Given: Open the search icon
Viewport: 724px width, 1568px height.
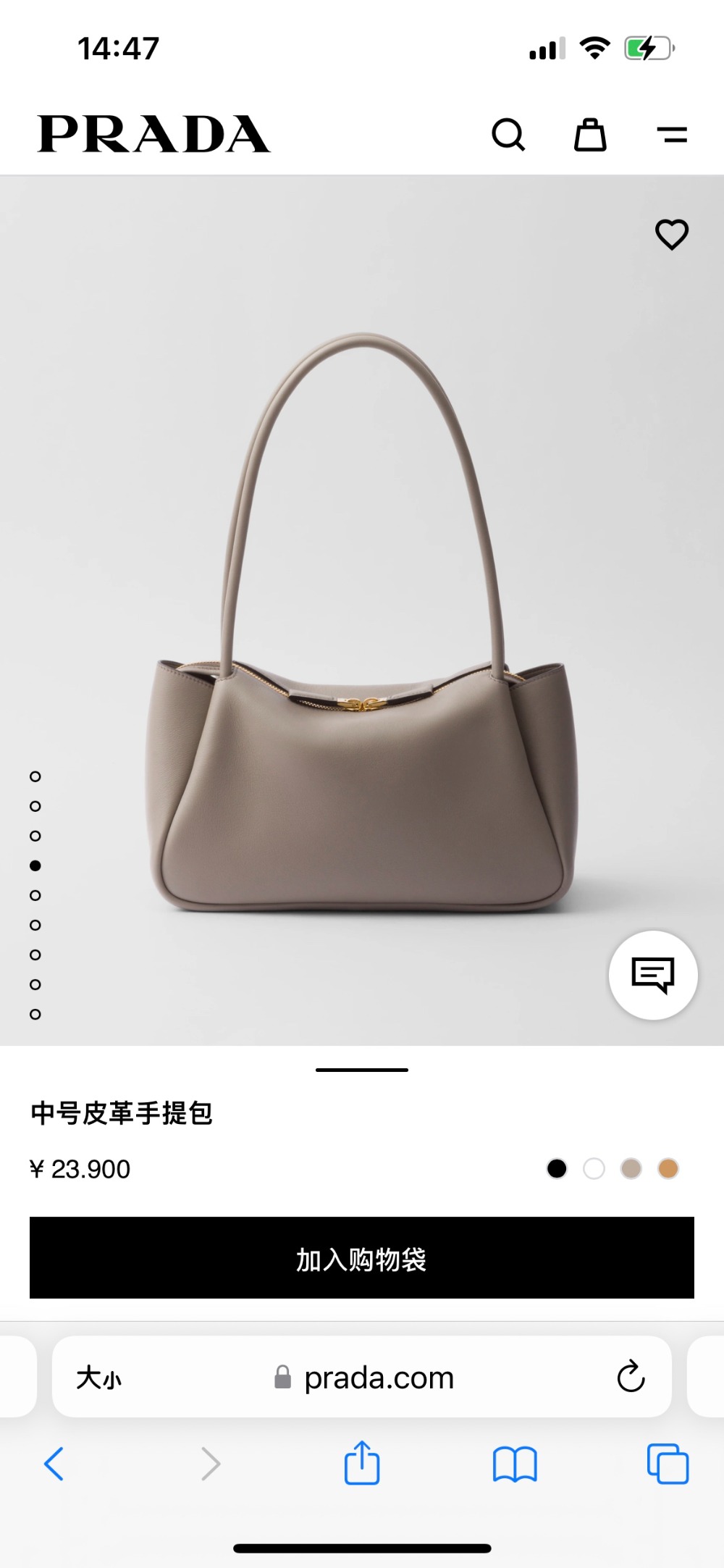Looking at the screenshot, I should tap(508, 135).
